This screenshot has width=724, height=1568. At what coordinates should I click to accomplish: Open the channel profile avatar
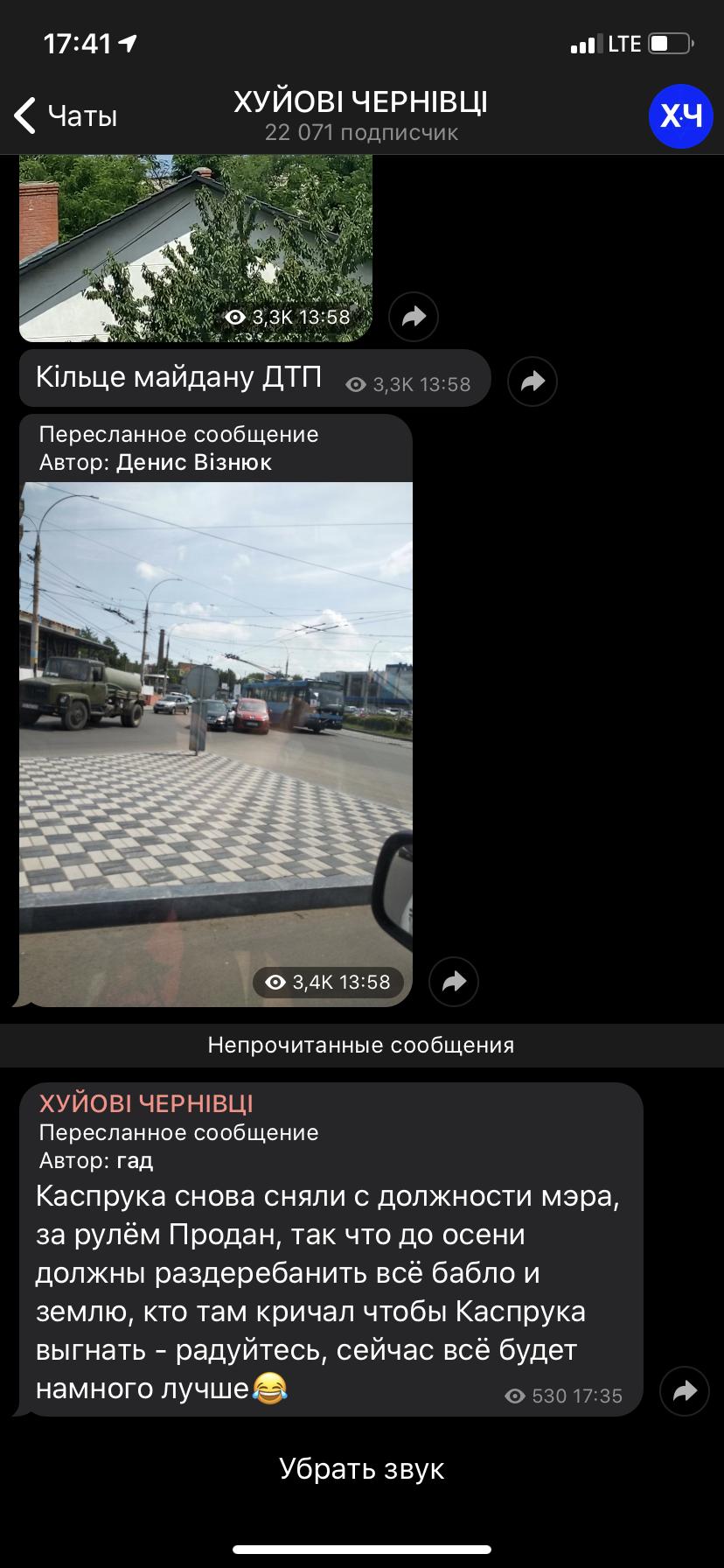click(x=680, y=115)
